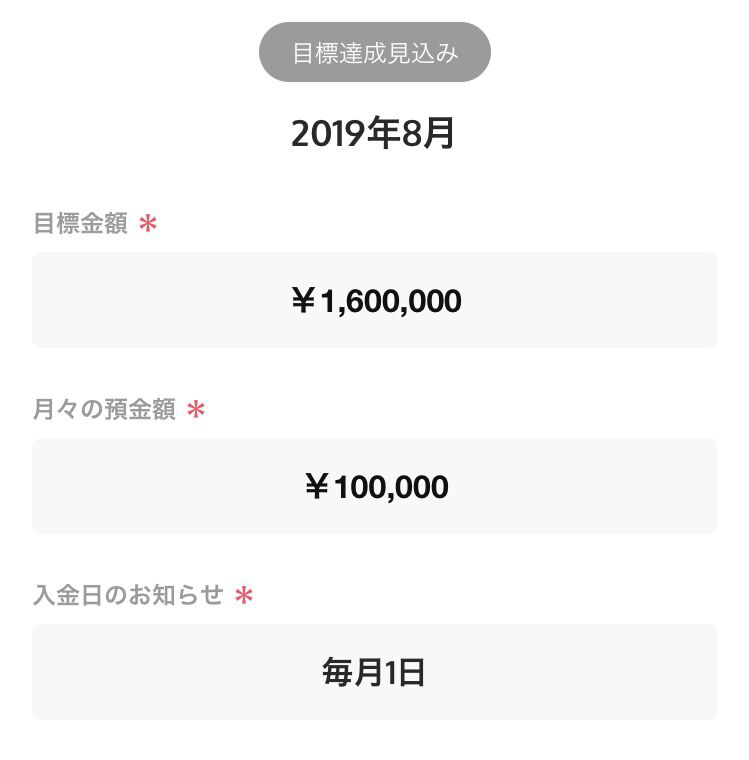
Task: Tap the required asterisk beside 月々の預金額
Action: (197, 410)
